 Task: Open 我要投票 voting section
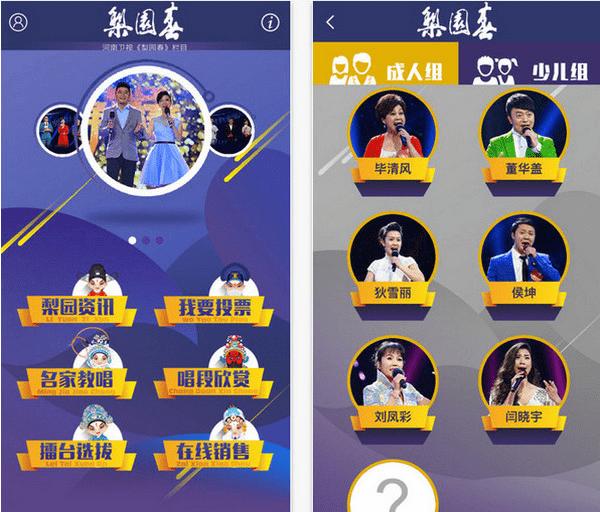(214, 308)
